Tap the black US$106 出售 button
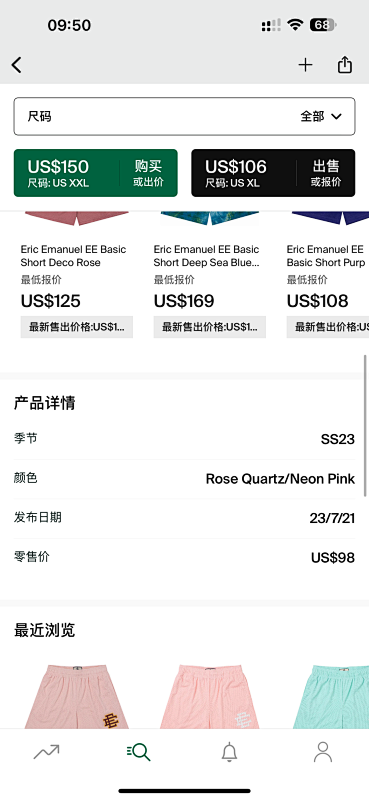The width and height of the screenshot is (369, 800). [273, 173]
